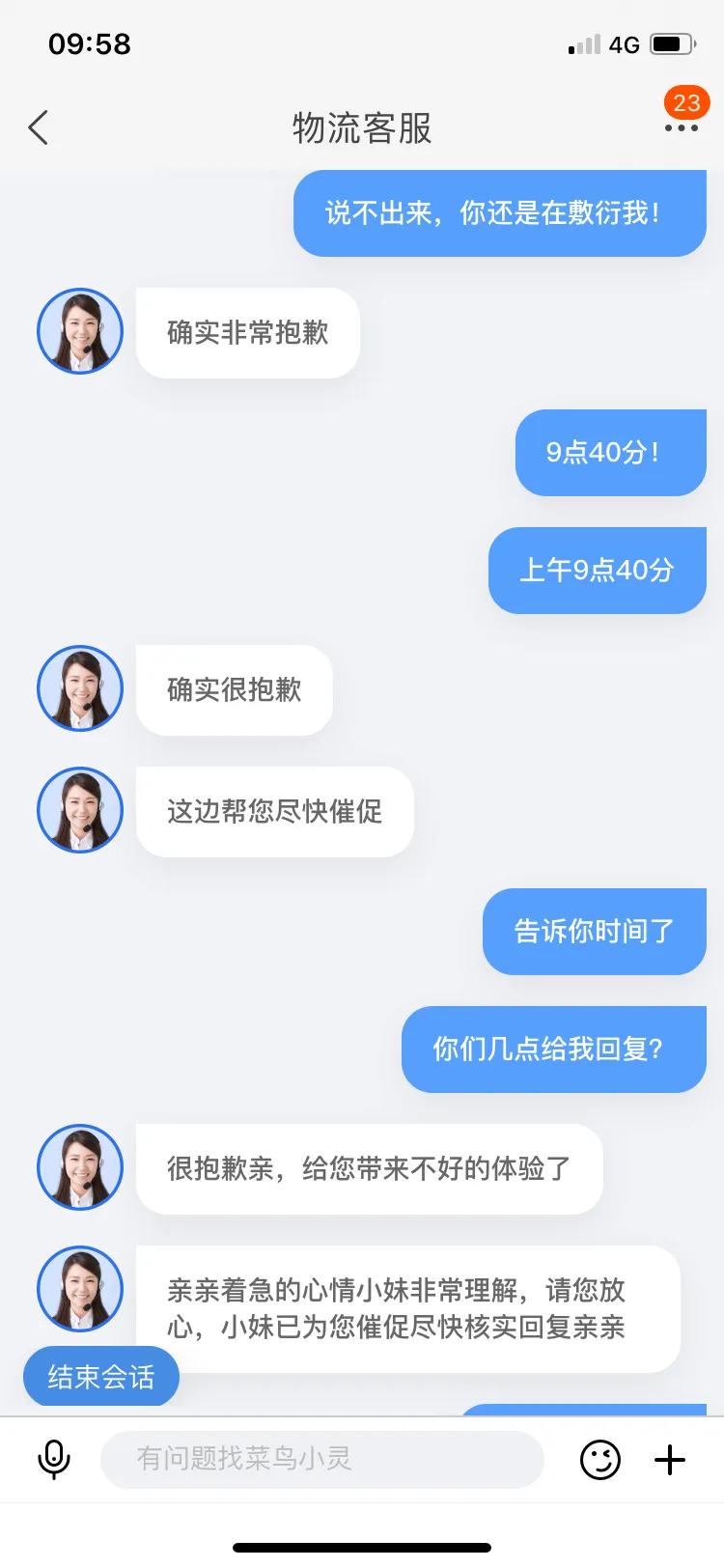Select the apology message 很抱歉亲，给您带来不好的体验了
The width and height of the screenshot is (724, 1568).
pos(368,1169)
